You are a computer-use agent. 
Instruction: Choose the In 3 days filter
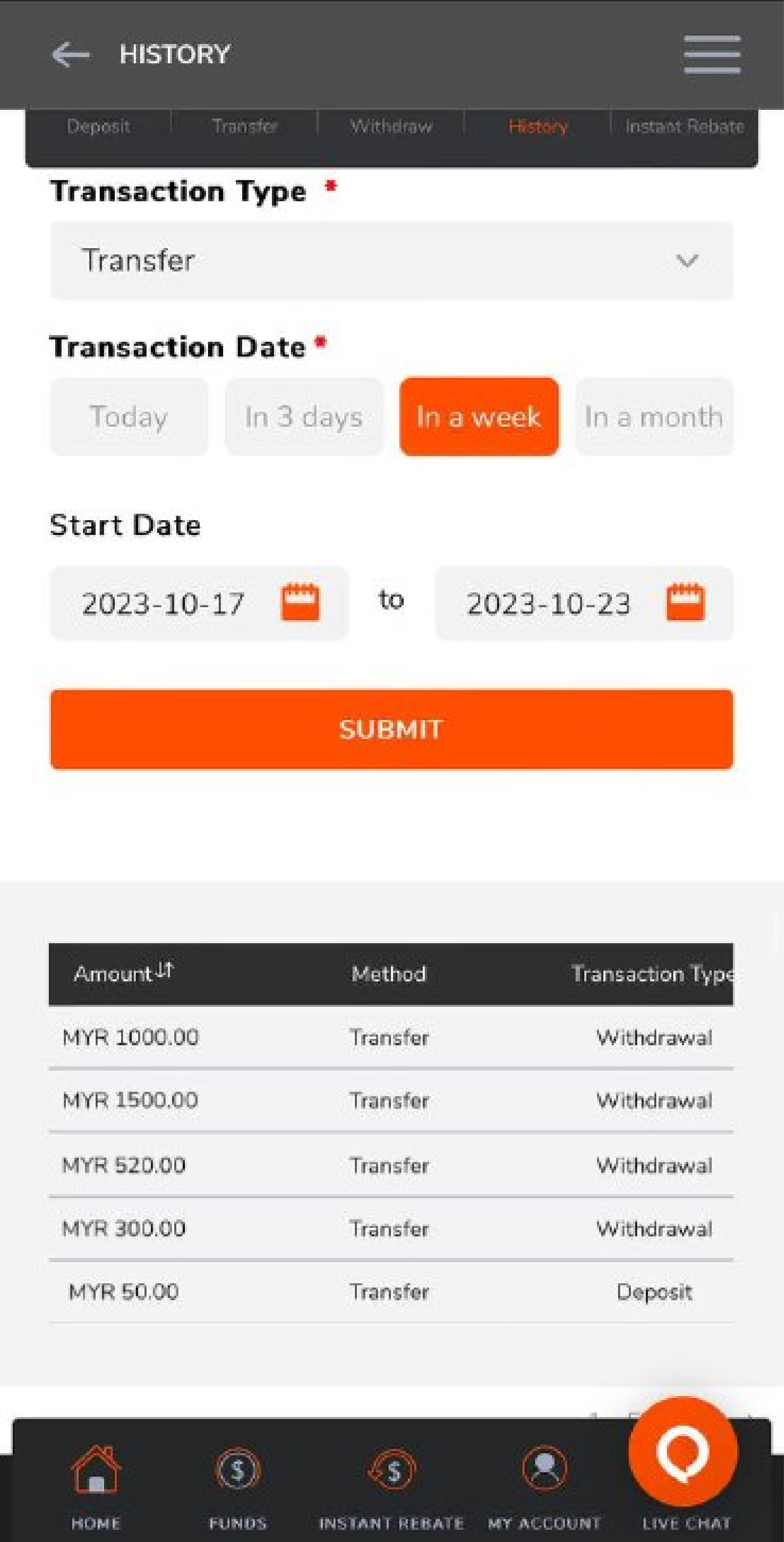point(303,417)
